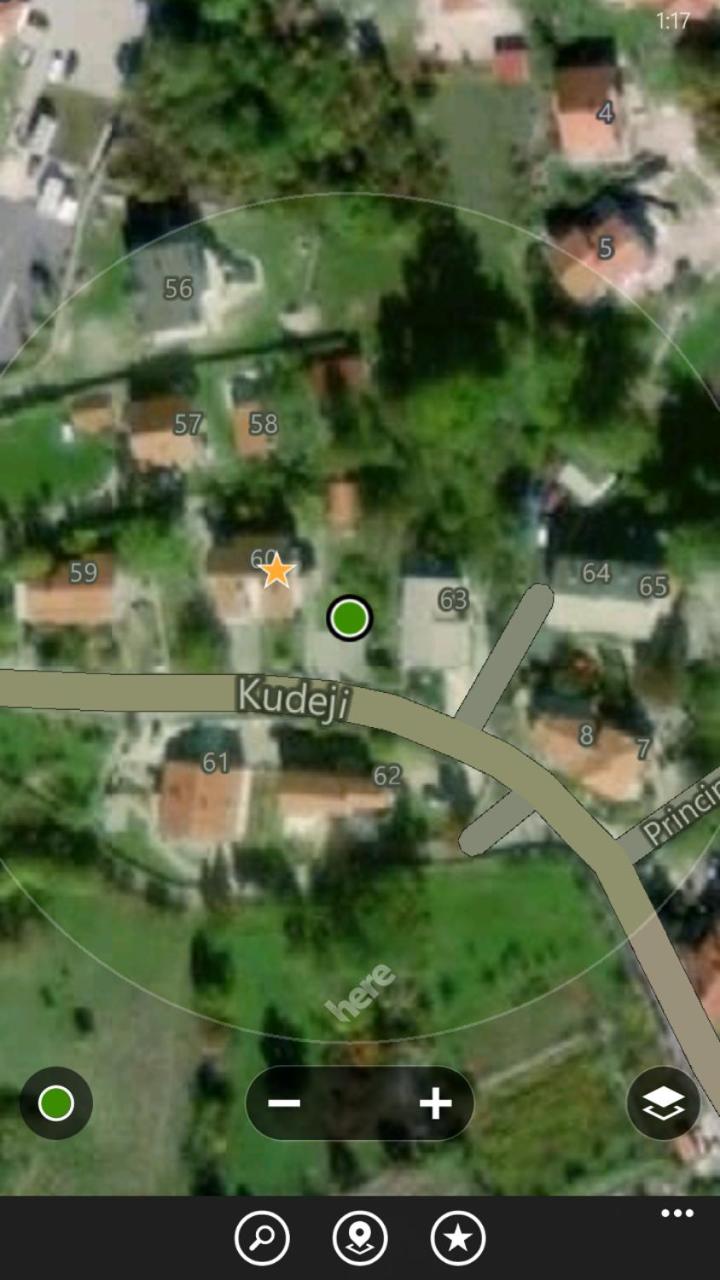Open search from the bottom bar

pos(262,1238)
